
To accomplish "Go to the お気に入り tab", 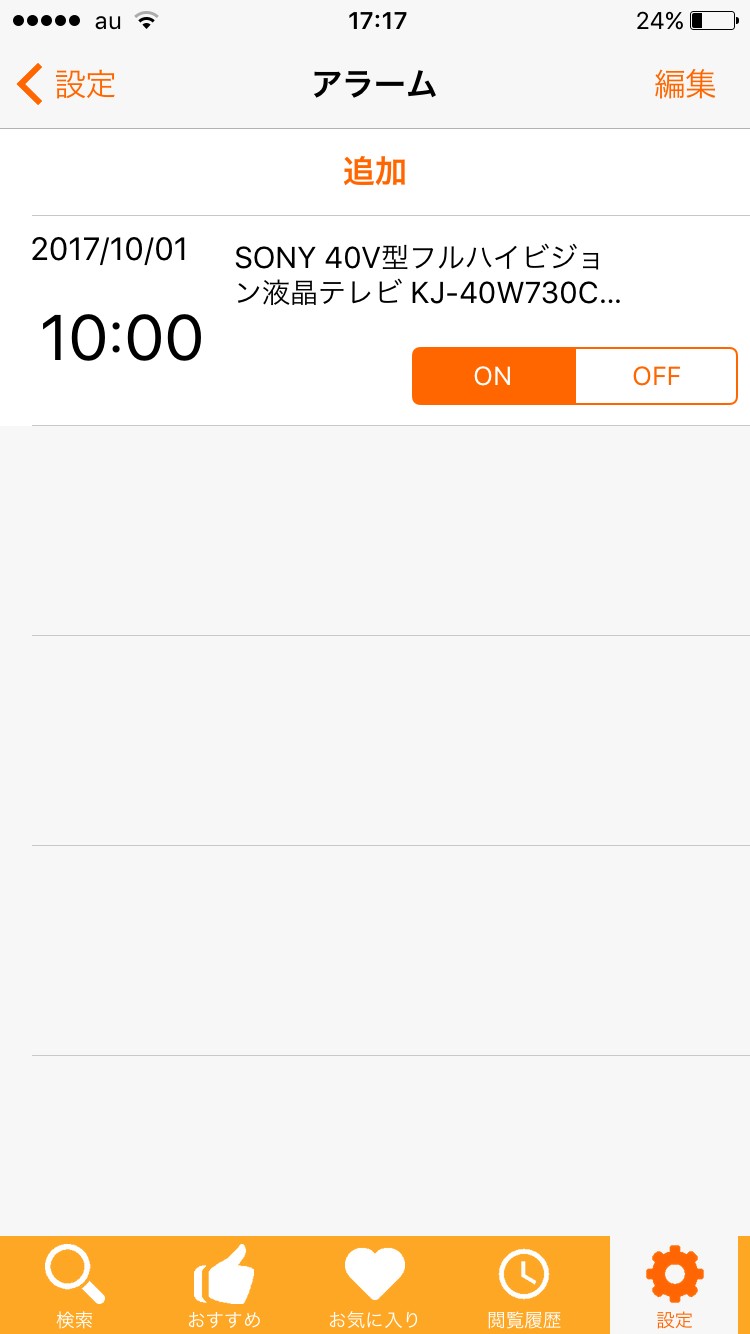I will point(374,1287).
